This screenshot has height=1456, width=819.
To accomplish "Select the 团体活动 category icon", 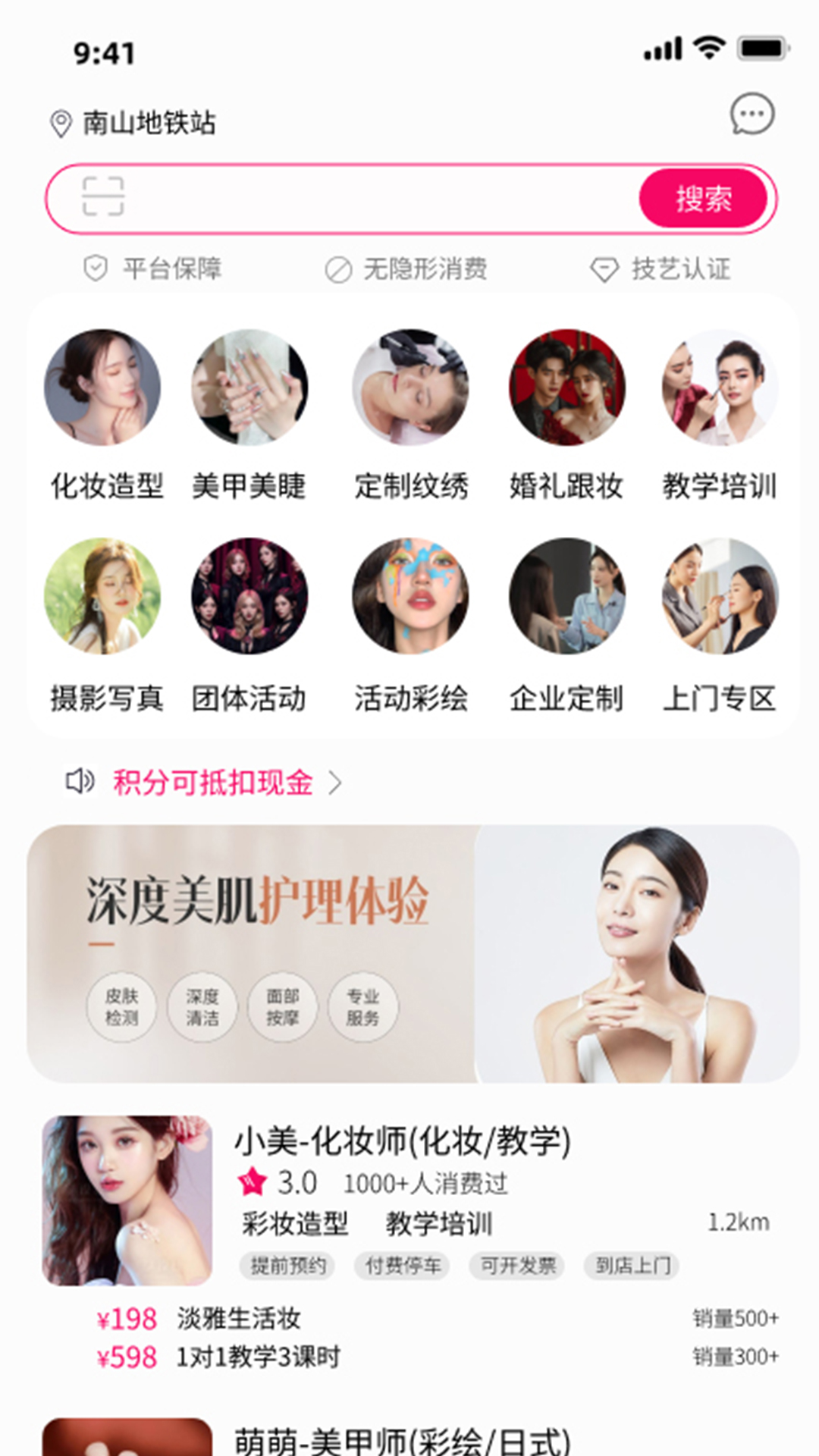I will click(250, 598).
